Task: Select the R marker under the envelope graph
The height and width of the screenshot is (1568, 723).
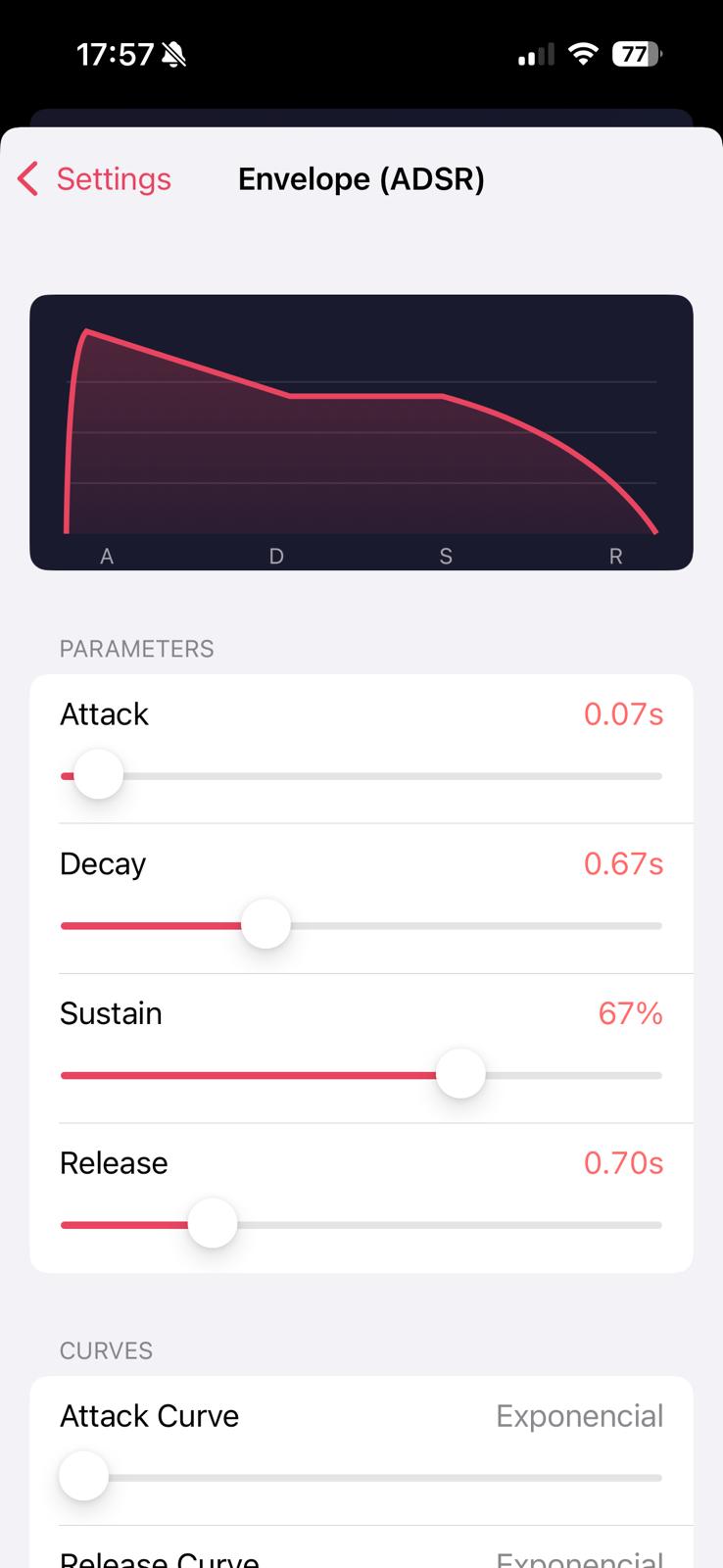Action: [x=615, y=556]
